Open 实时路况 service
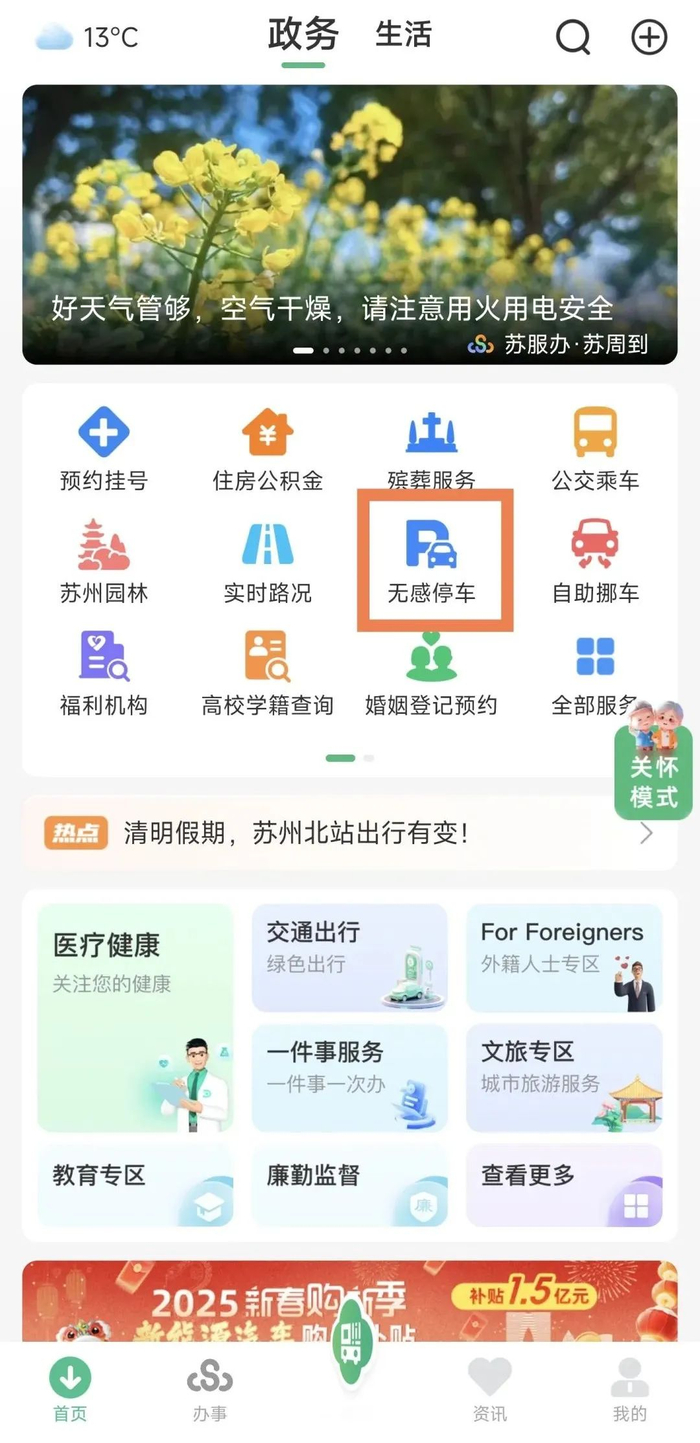The width and height of the screenshot is (700, 1443). tap(268, 560)
